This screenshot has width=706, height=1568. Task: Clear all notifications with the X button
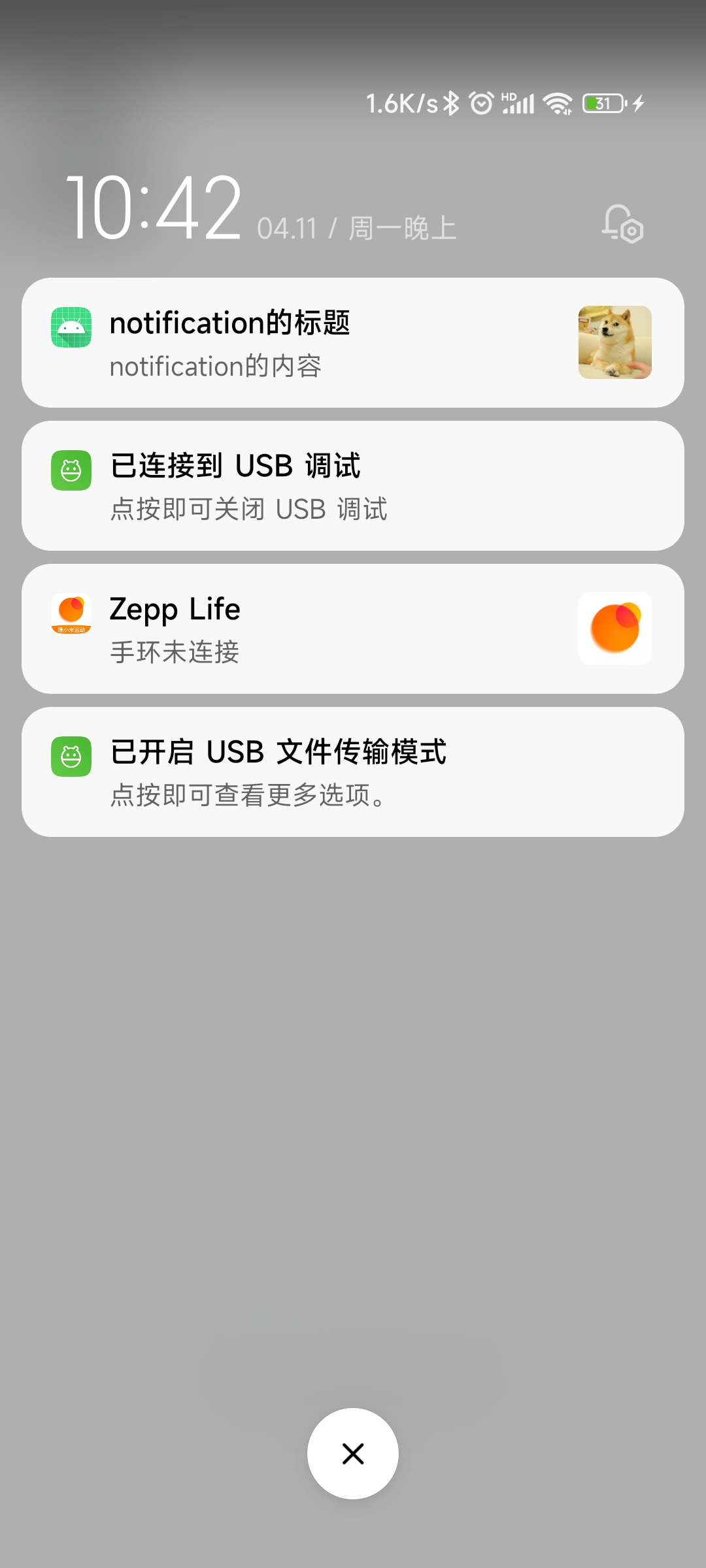click(353, 1454)
